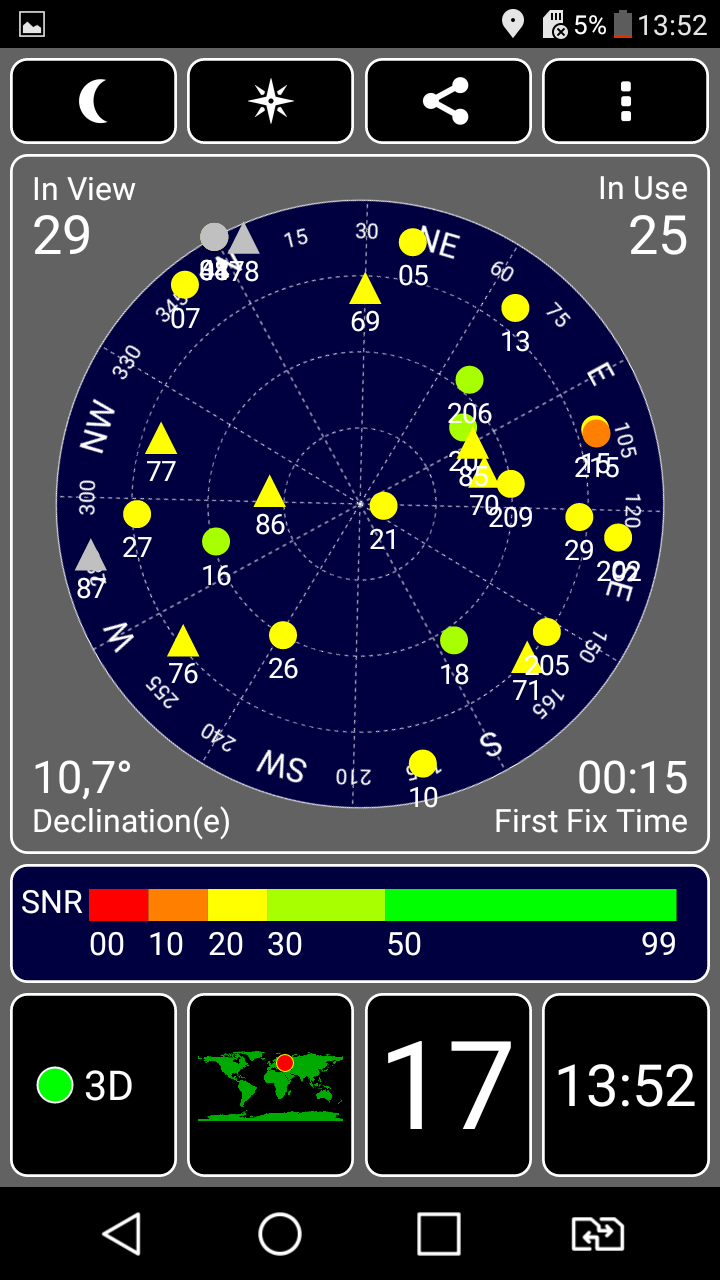Go back with the navigation bar arrow

pos(122,1234)
